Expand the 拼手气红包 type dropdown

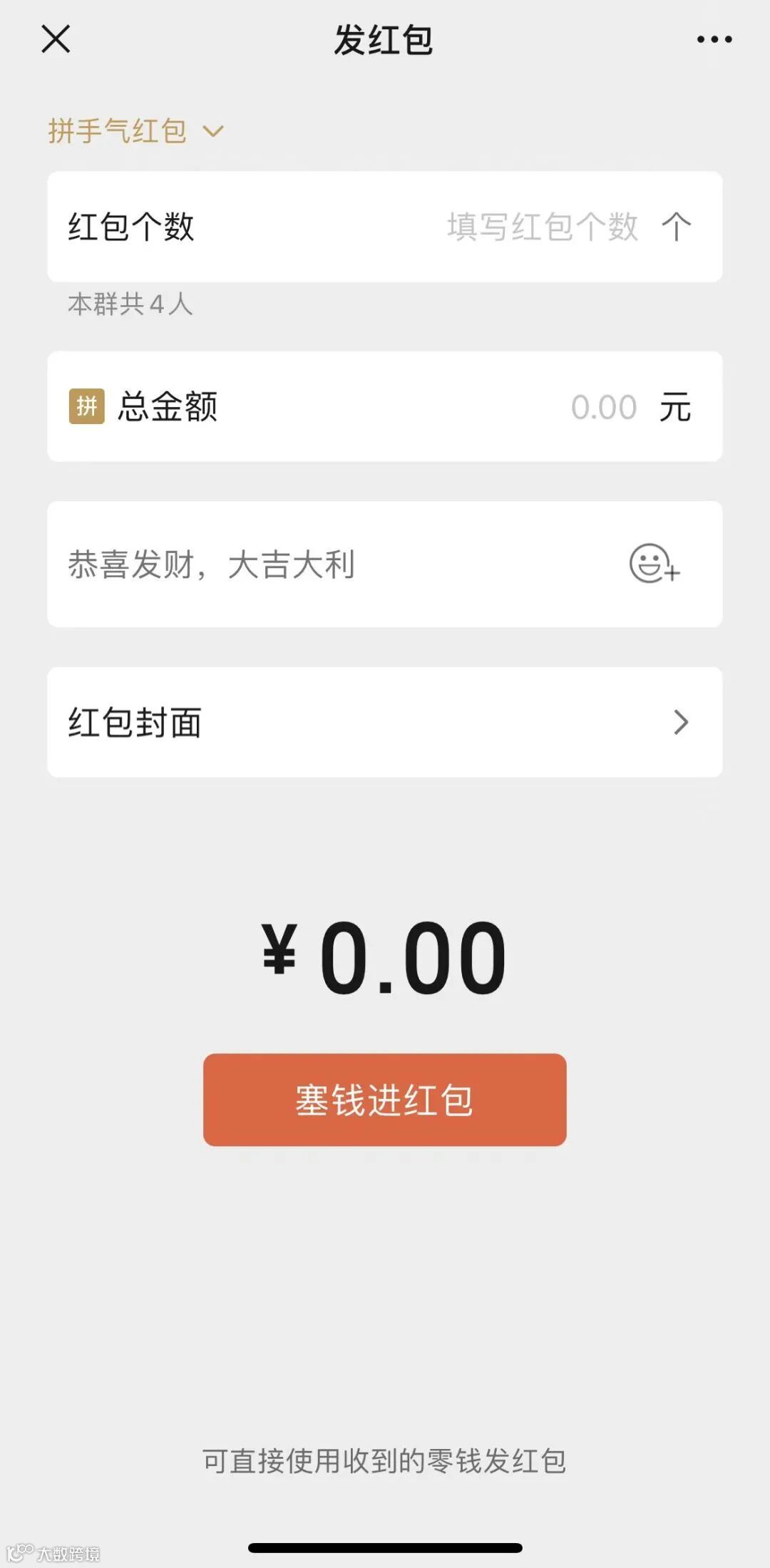[135, 131]
